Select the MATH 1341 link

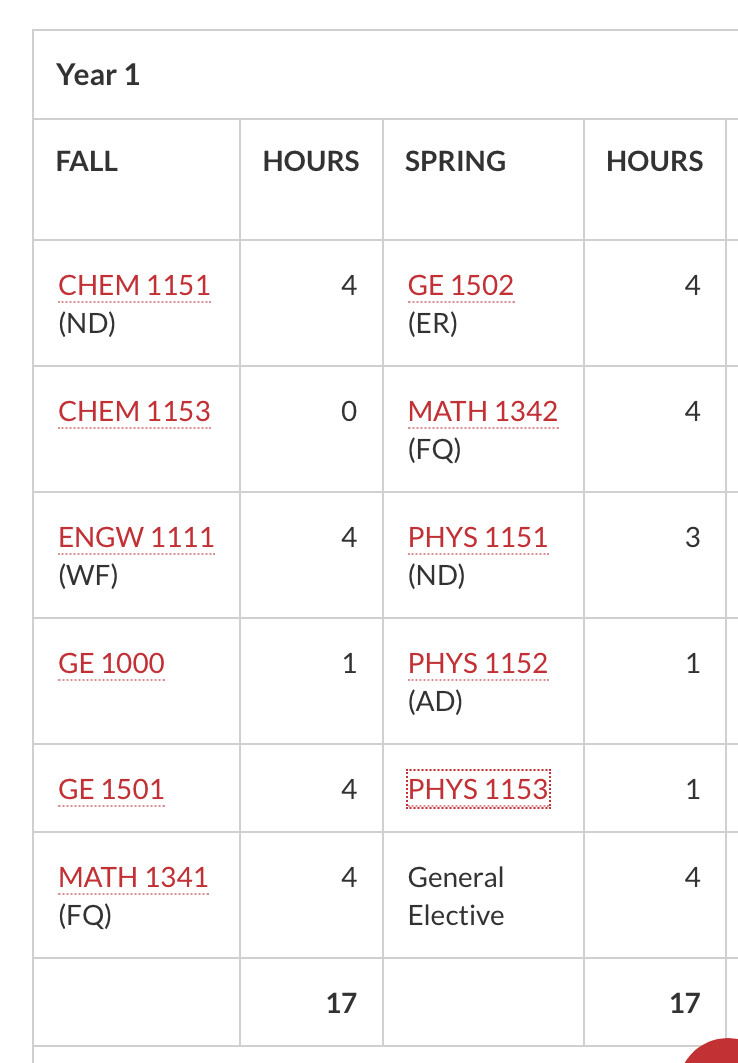(x=133, y=878)
